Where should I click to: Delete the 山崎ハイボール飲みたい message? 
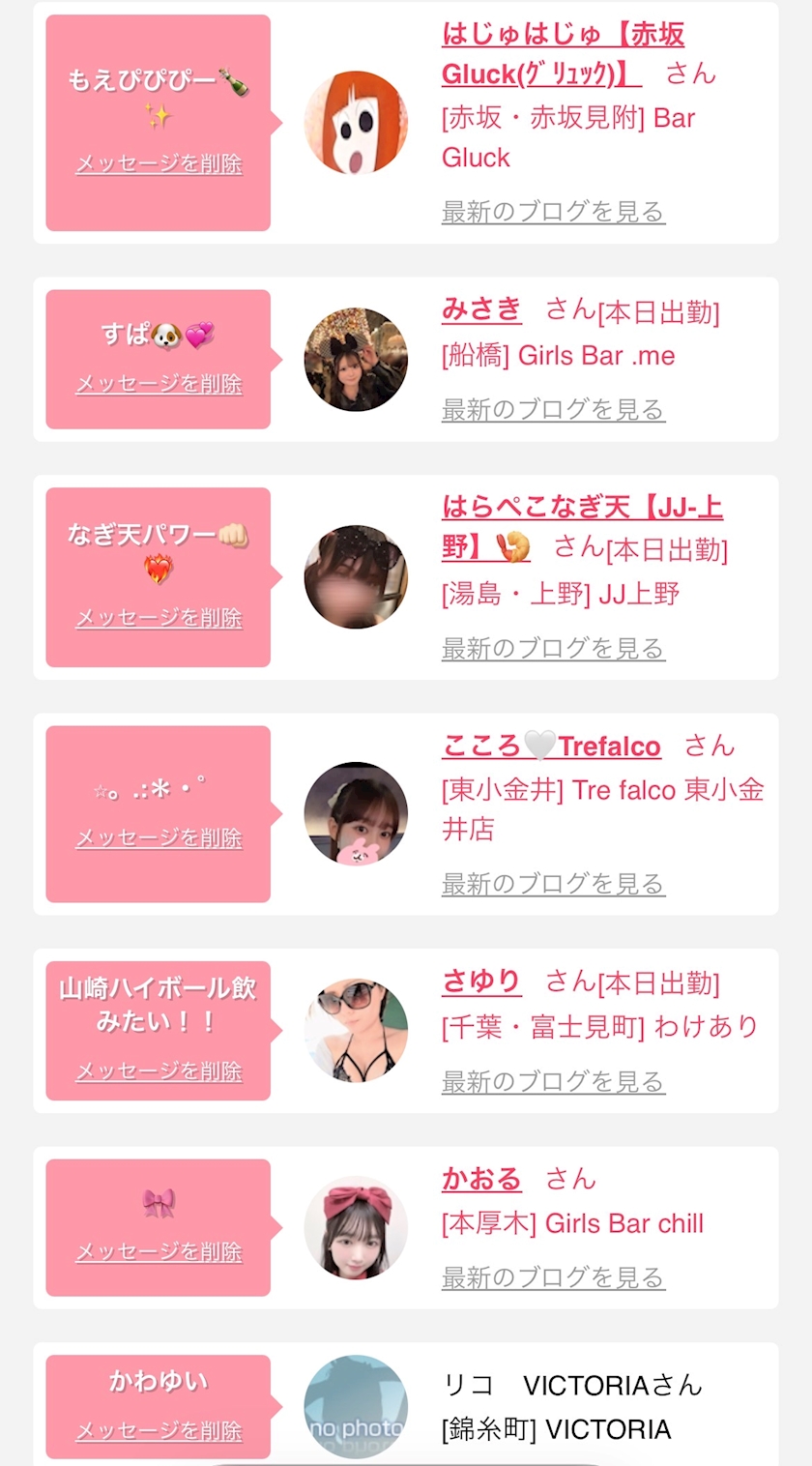tap(159, 1071)
